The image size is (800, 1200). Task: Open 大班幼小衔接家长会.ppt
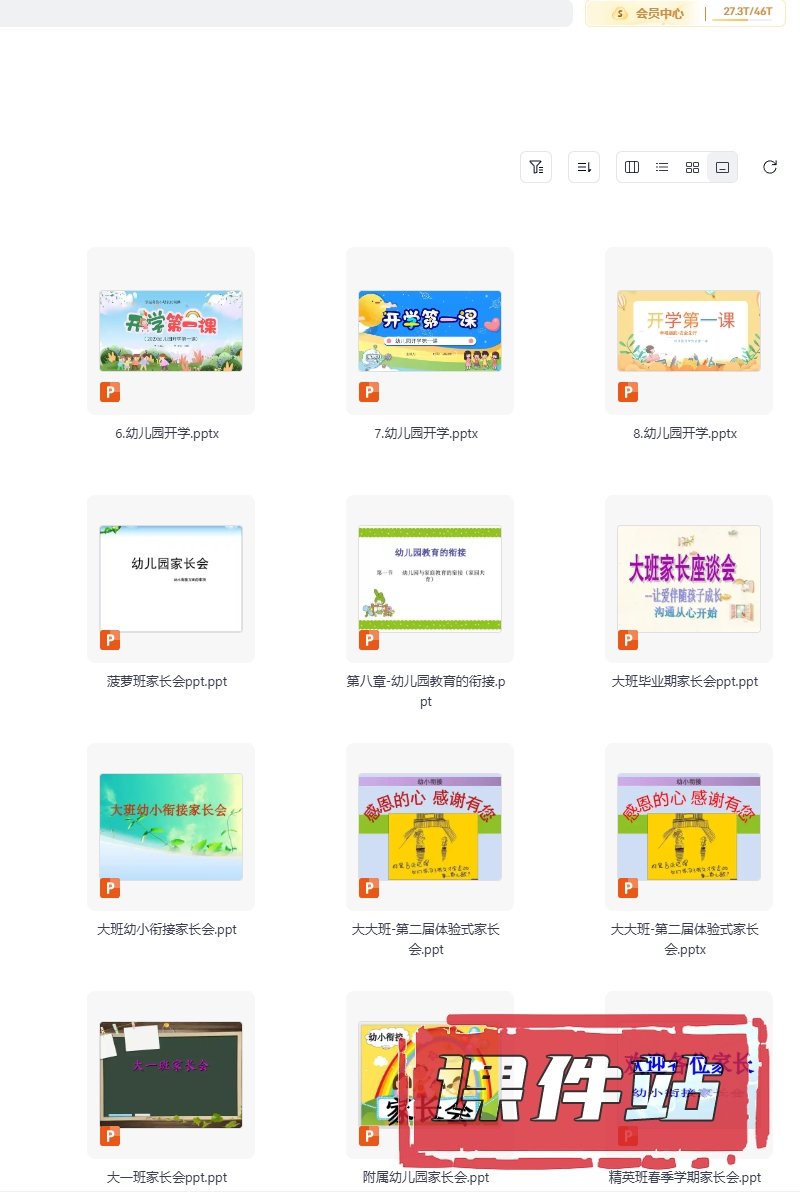point(171,827)
